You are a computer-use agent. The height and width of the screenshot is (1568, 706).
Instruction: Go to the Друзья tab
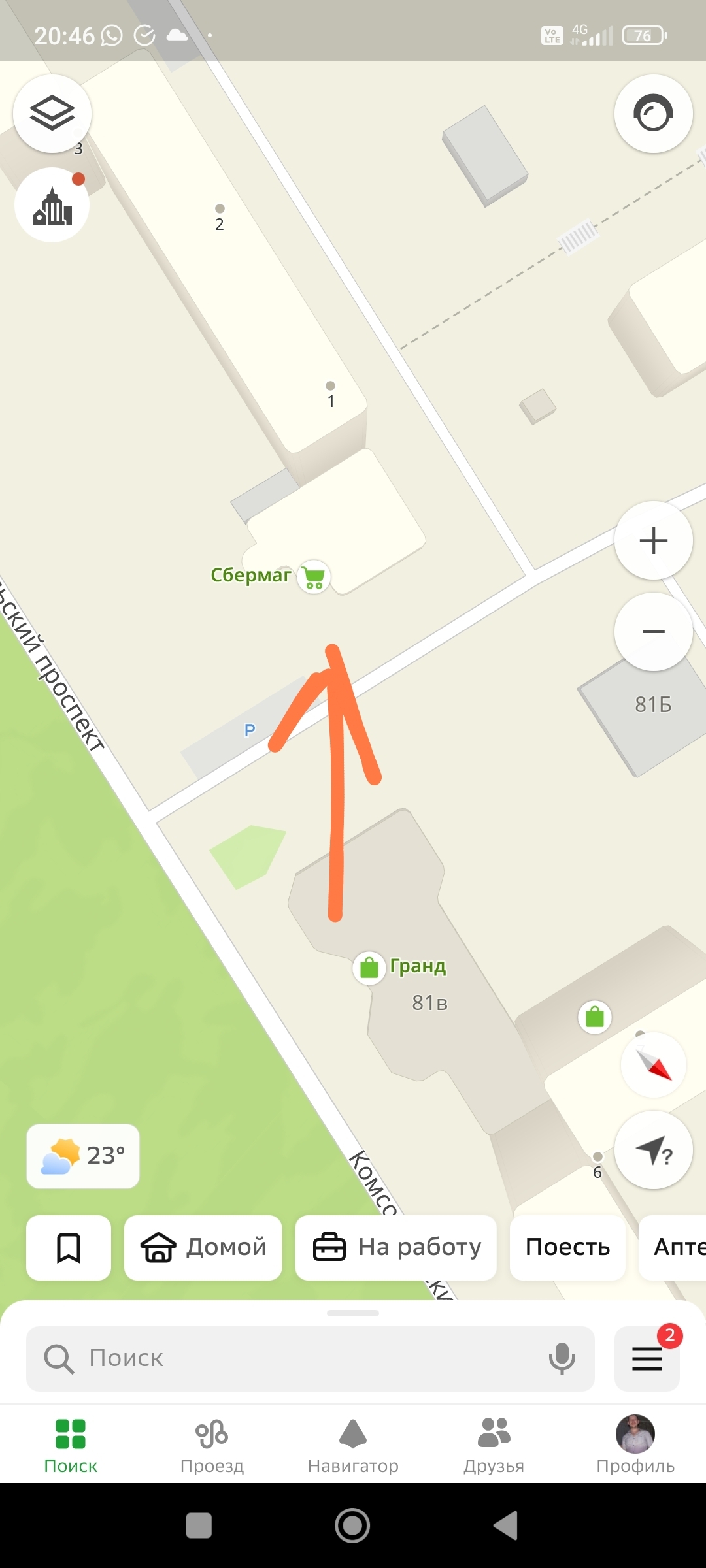click(x=494, y=1445)
